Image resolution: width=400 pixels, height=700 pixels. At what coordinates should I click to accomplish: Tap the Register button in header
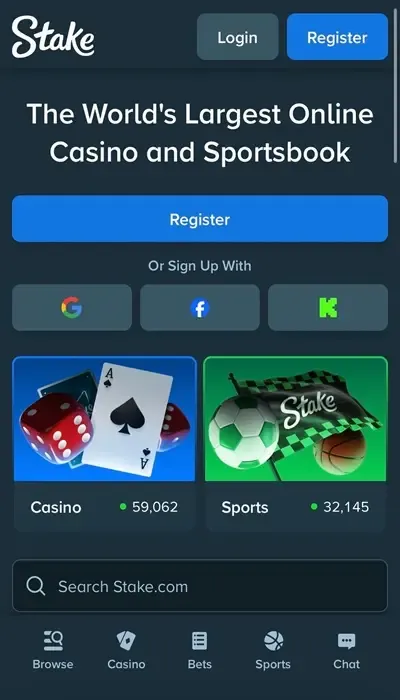pyautogui.click(x=337, y=37)
